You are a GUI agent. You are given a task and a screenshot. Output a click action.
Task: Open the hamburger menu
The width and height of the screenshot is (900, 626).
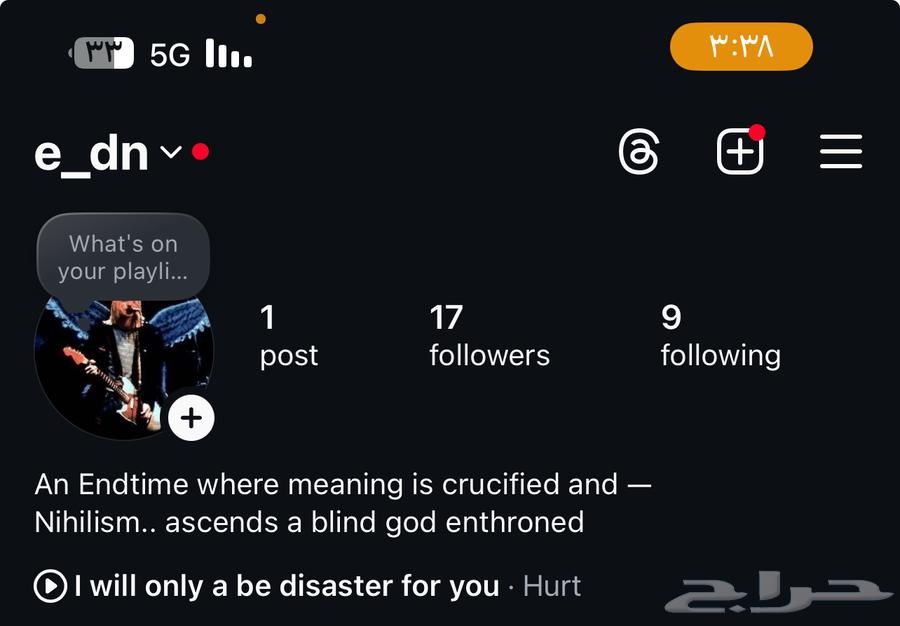[841, 153]
